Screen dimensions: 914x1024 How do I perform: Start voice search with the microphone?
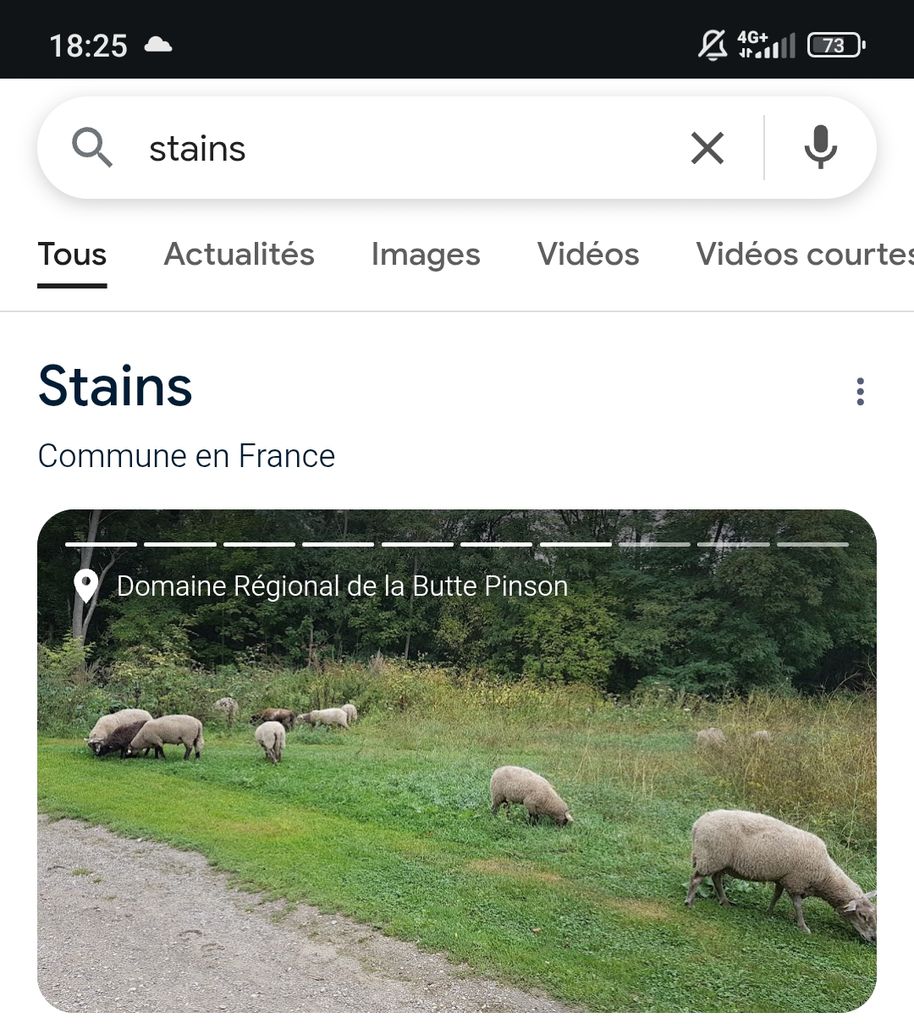tap(820, 149)
